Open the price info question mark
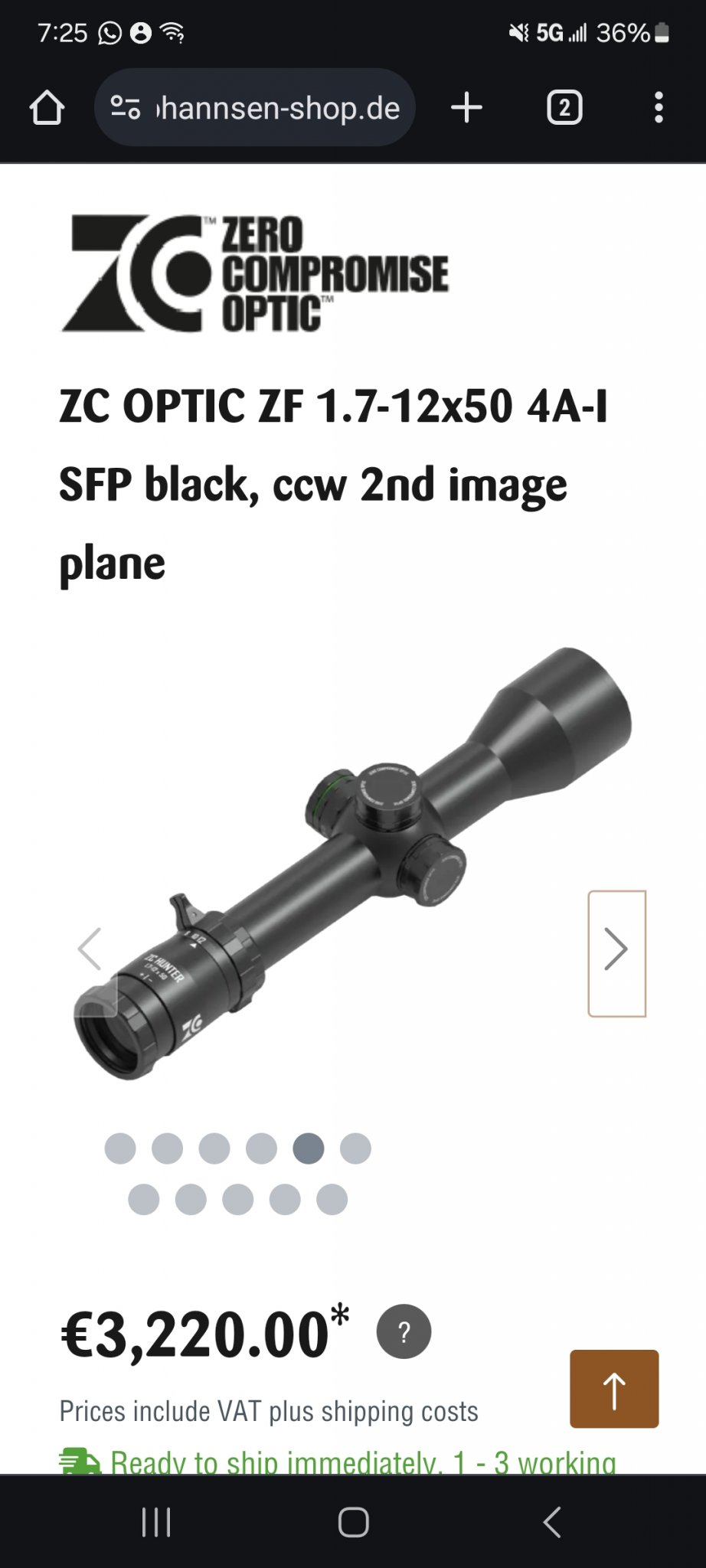The image size is (706, 1568). coord(404,1331)
